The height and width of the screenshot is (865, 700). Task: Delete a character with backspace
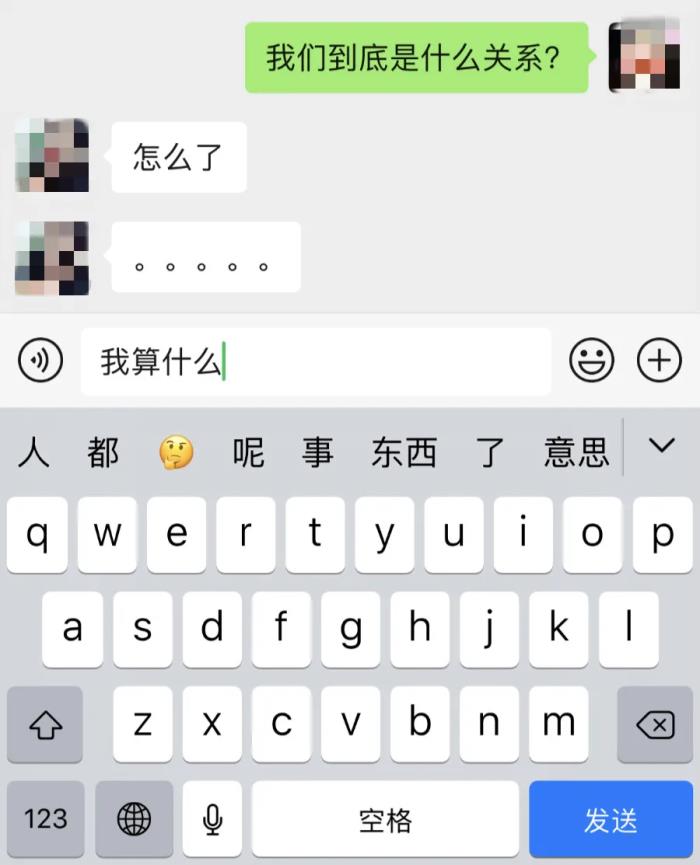(x=655, y=725)
